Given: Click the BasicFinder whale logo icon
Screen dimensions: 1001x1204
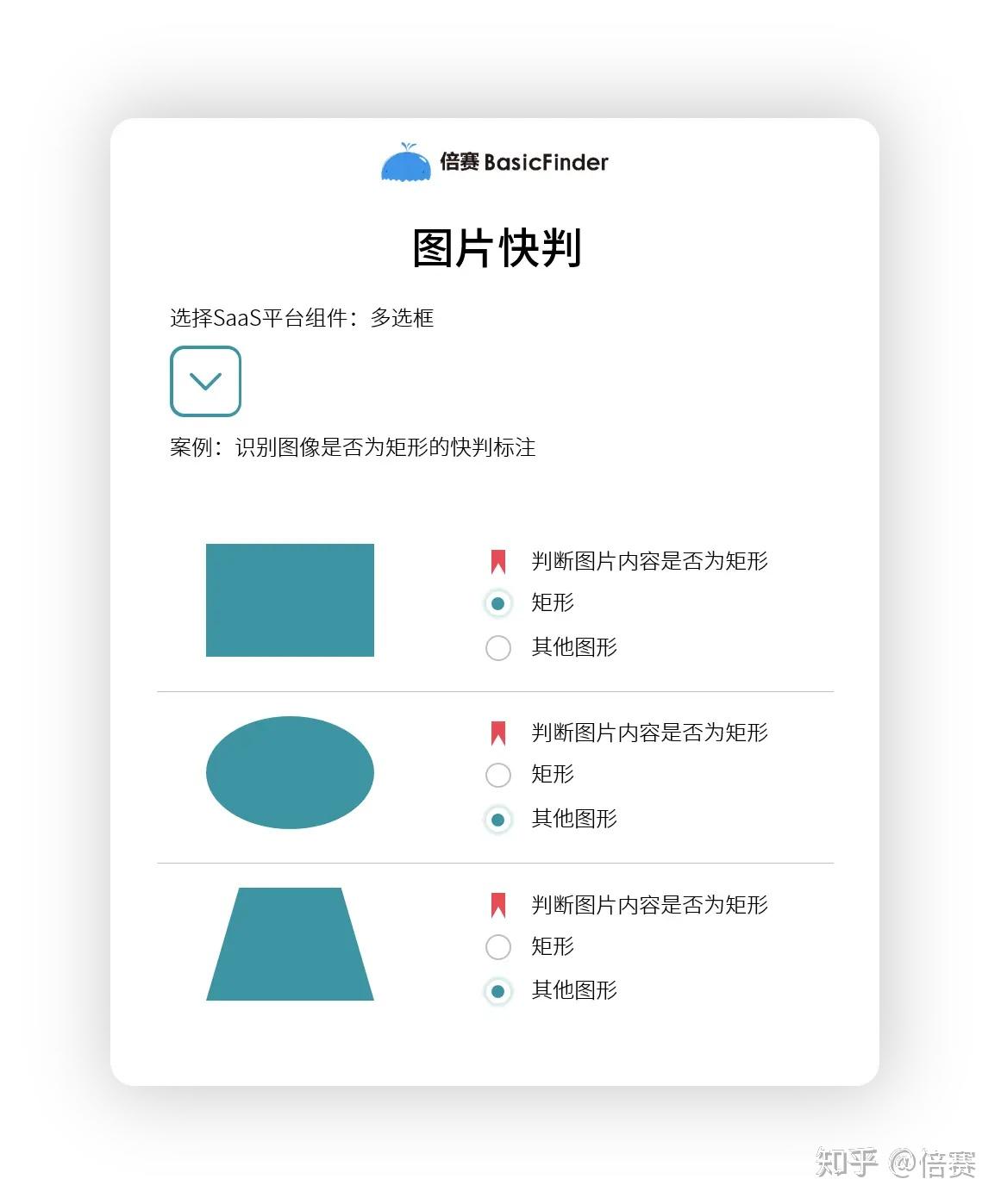Looking at the screenshot, I should click(x=409, y=162).
